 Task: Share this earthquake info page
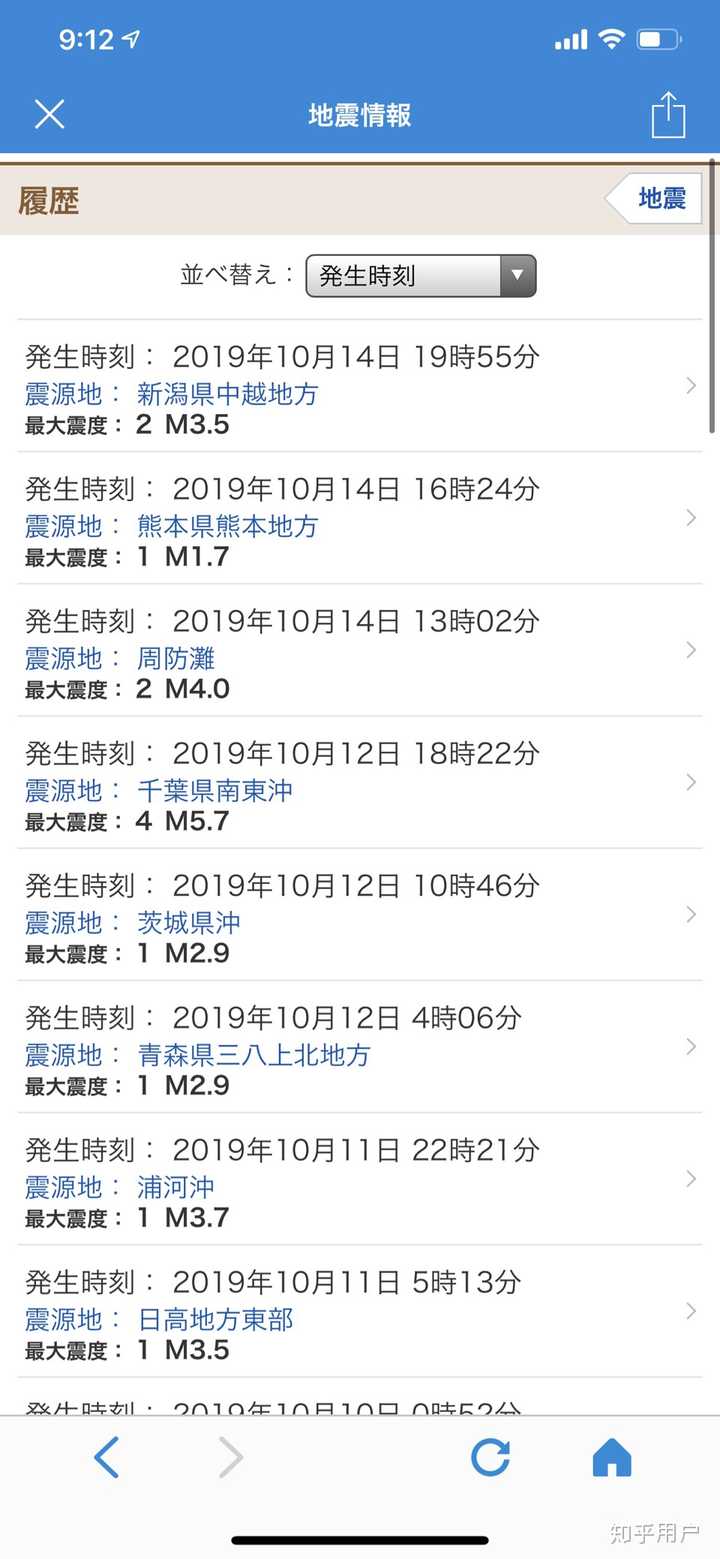click(668, 115)
